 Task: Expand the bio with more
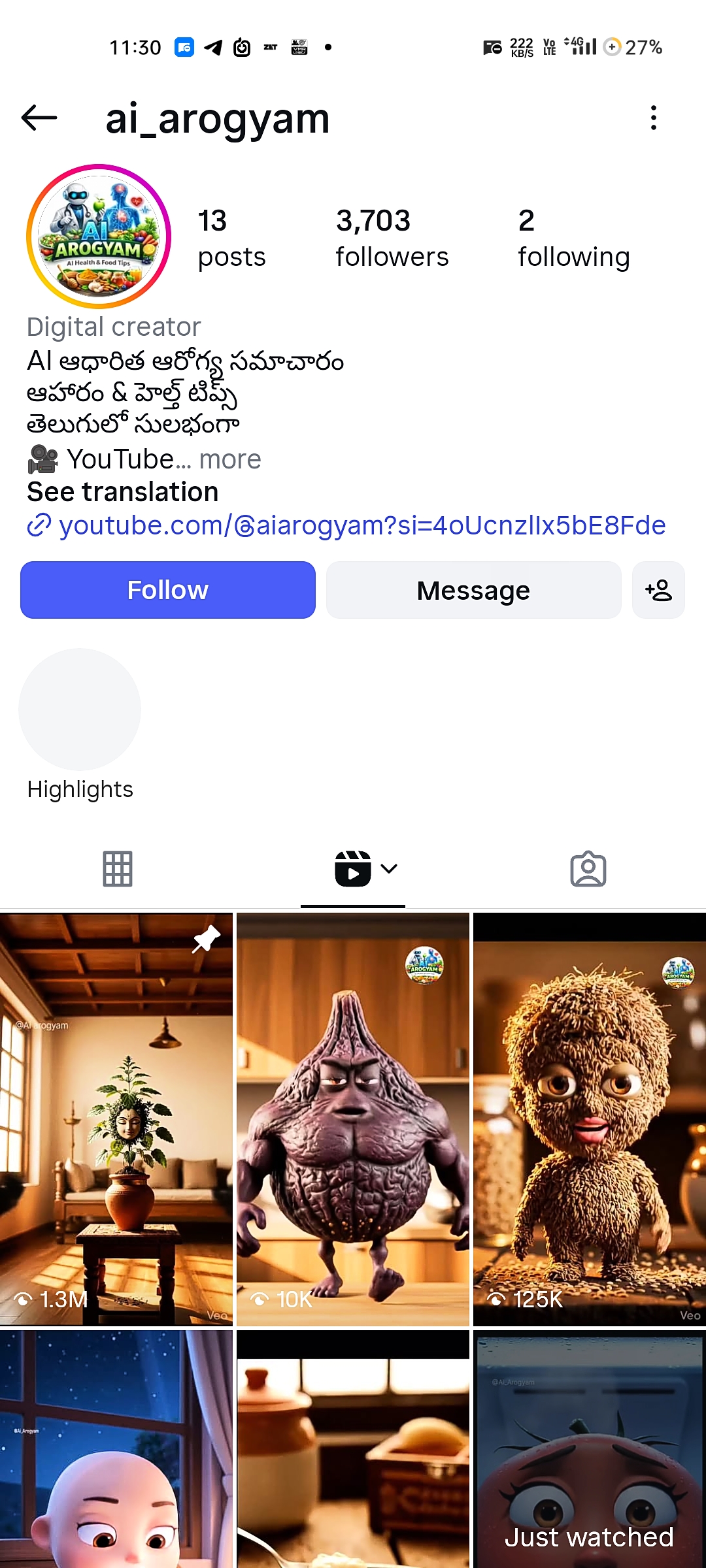[230, 459]
